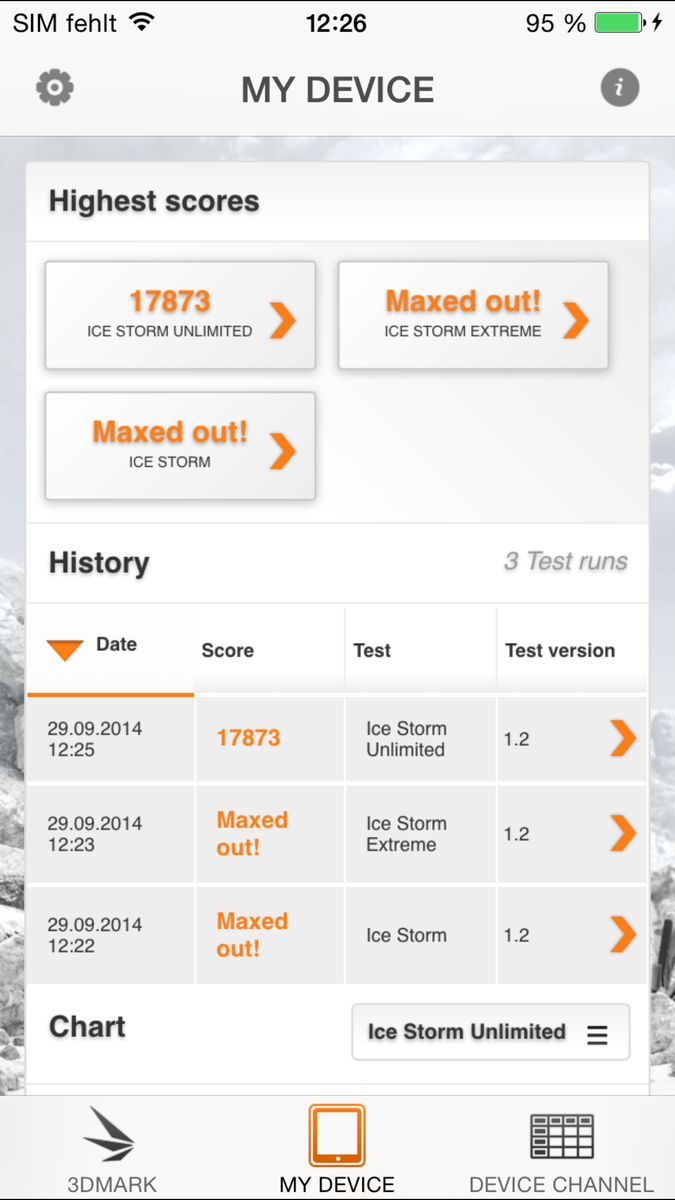Open the settings gear icon
The image size is (675, 1200).
pos(55,88)
